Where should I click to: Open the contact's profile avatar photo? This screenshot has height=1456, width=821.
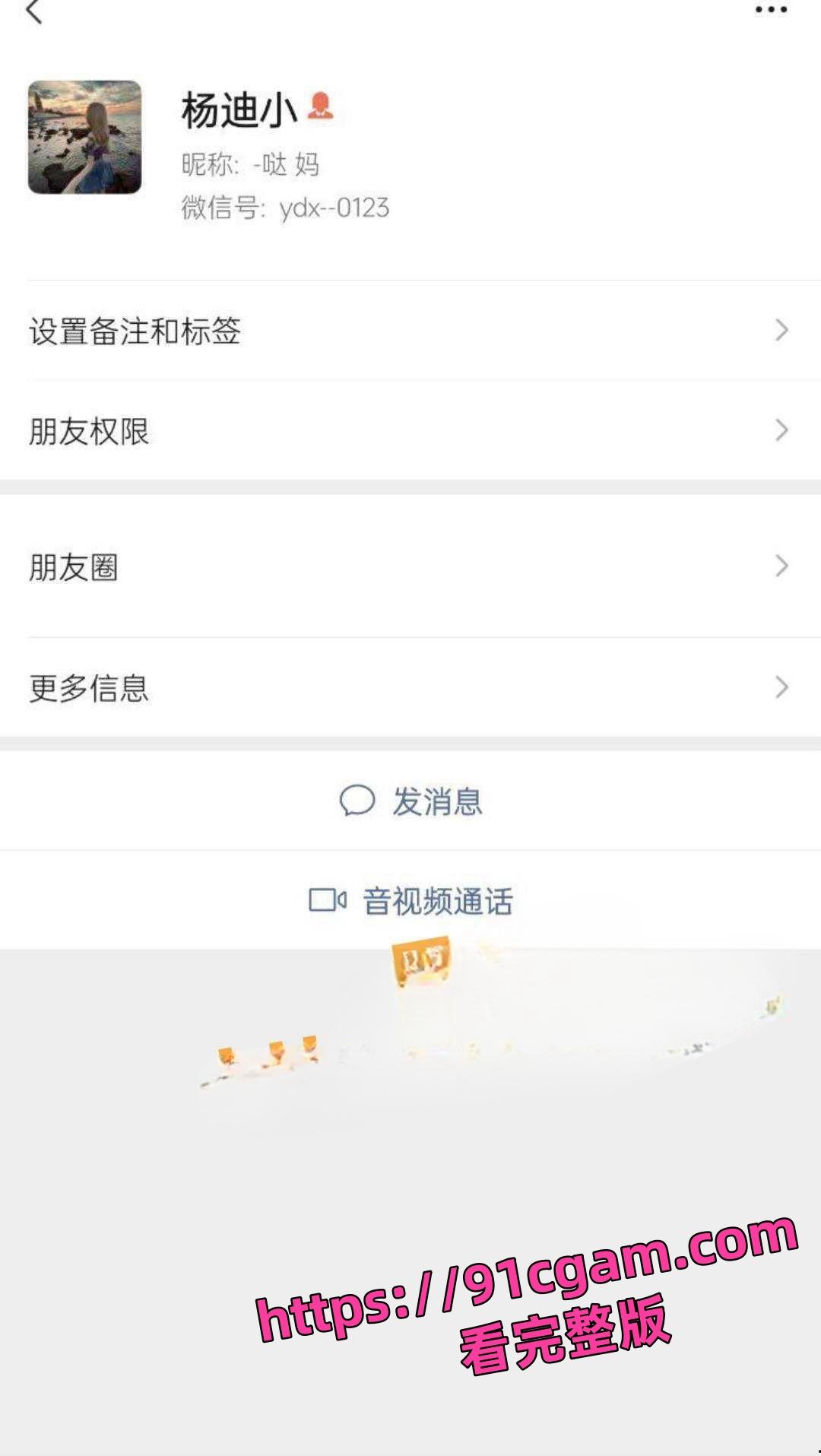click(x=84, y=137)
